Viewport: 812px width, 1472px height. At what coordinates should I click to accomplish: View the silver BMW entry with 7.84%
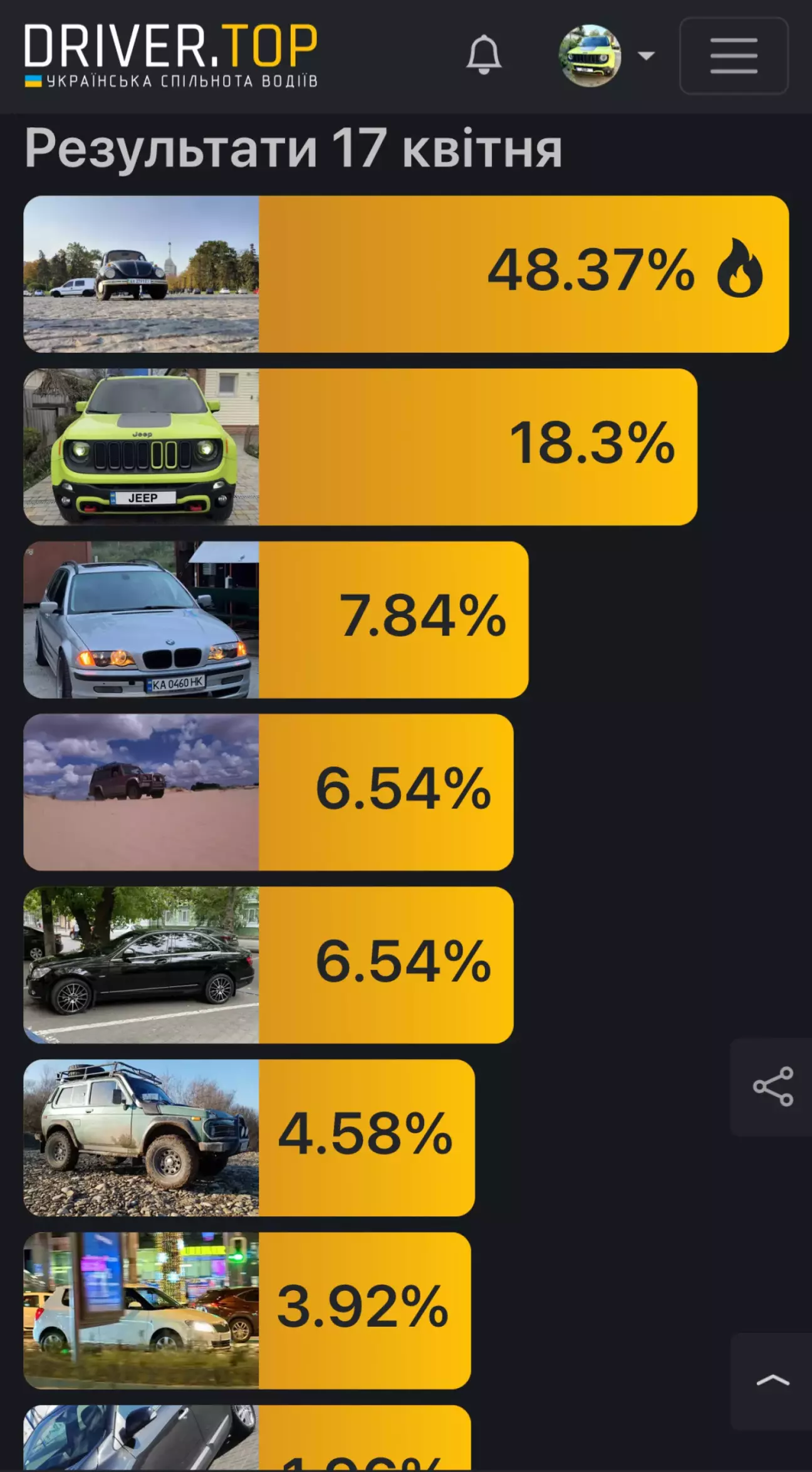(x=276, y=620)
